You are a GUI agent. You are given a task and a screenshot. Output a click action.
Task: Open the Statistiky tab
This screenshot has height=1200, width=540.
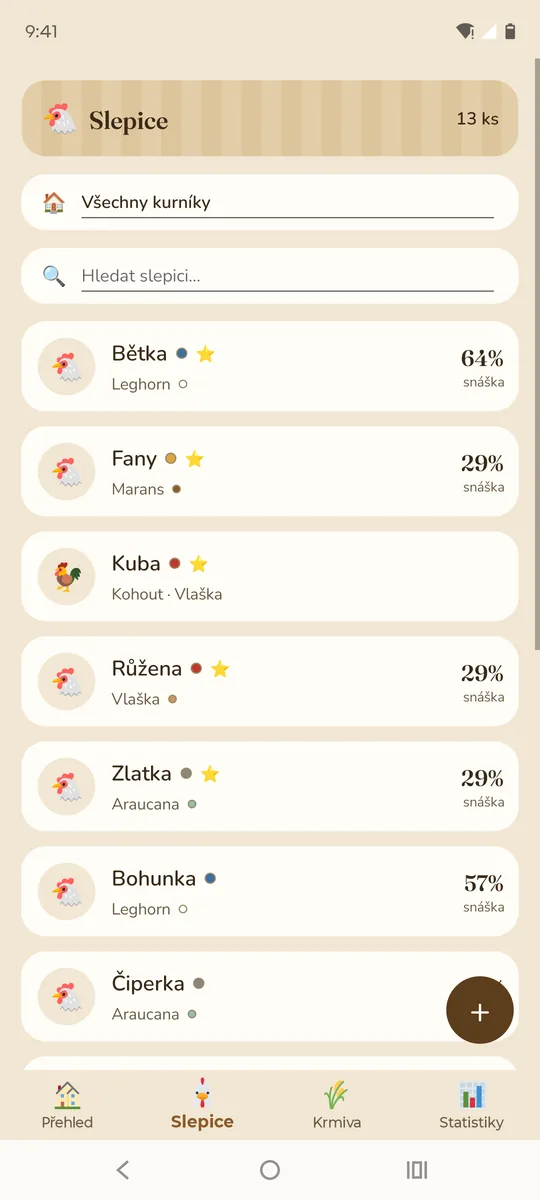point(472,1106)
